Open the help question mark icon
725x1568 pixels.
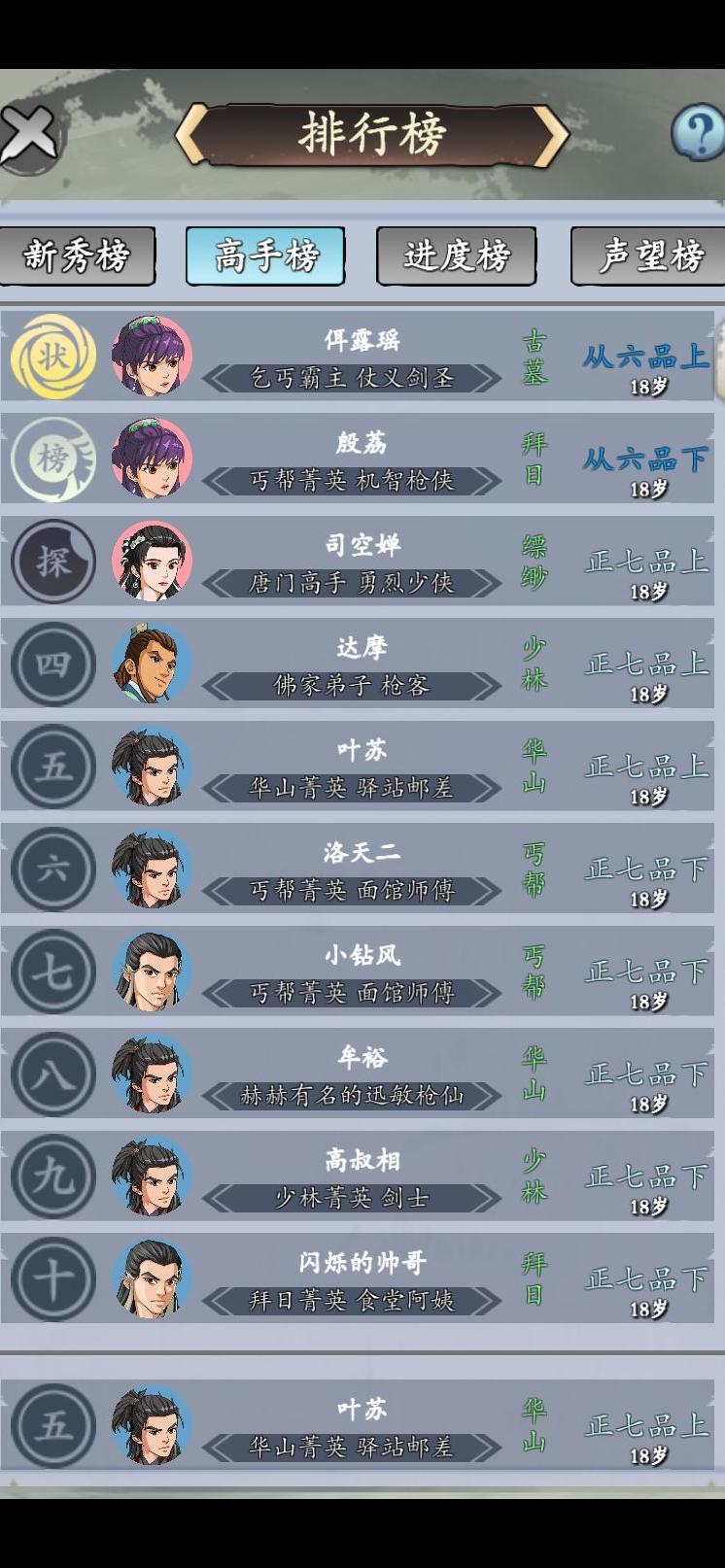click(x=697, y=131)
